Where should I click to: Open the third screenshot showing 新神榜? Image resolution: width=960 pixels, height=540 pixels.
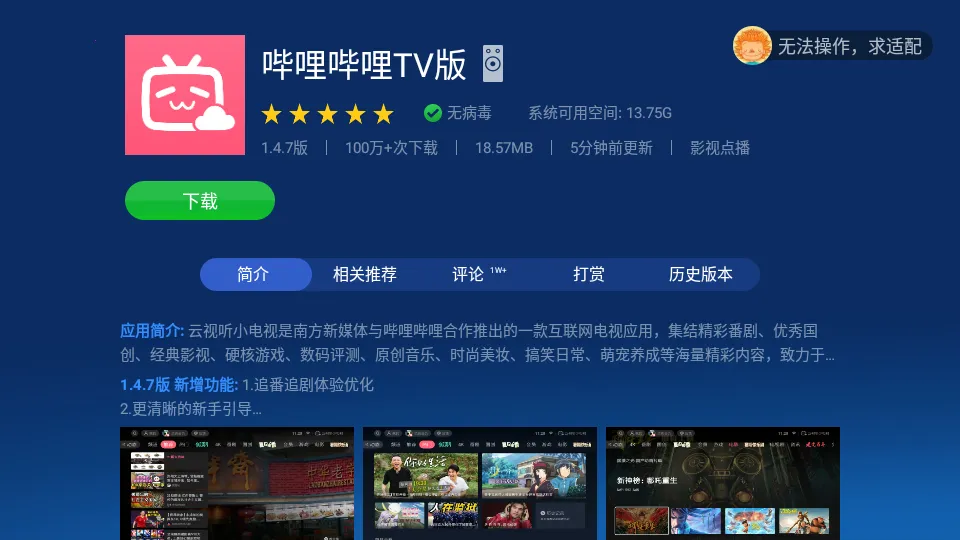[x=722, y=483]
